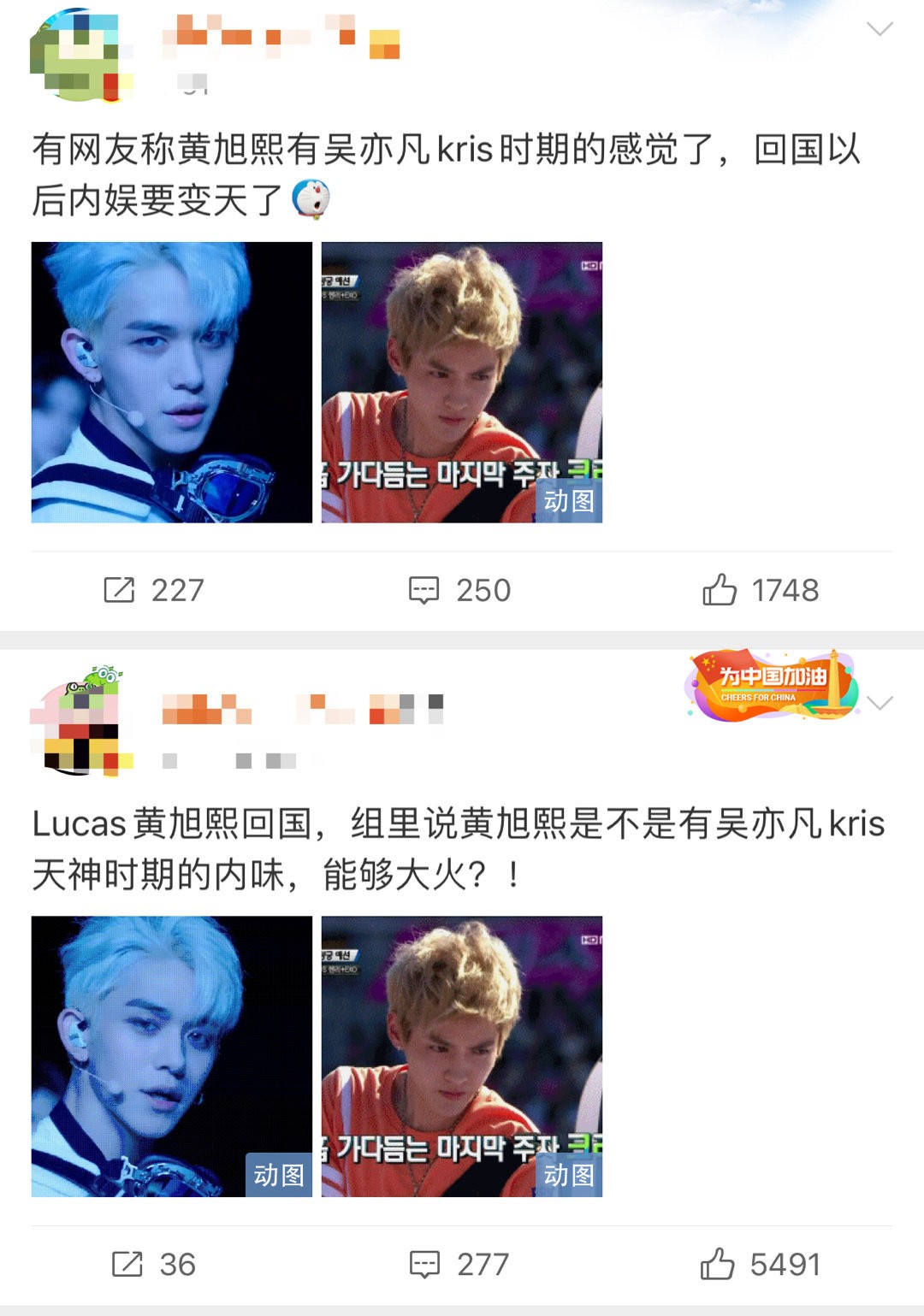
Task: Open the blue-haired photo in the first post
Action: coord(172,382)
